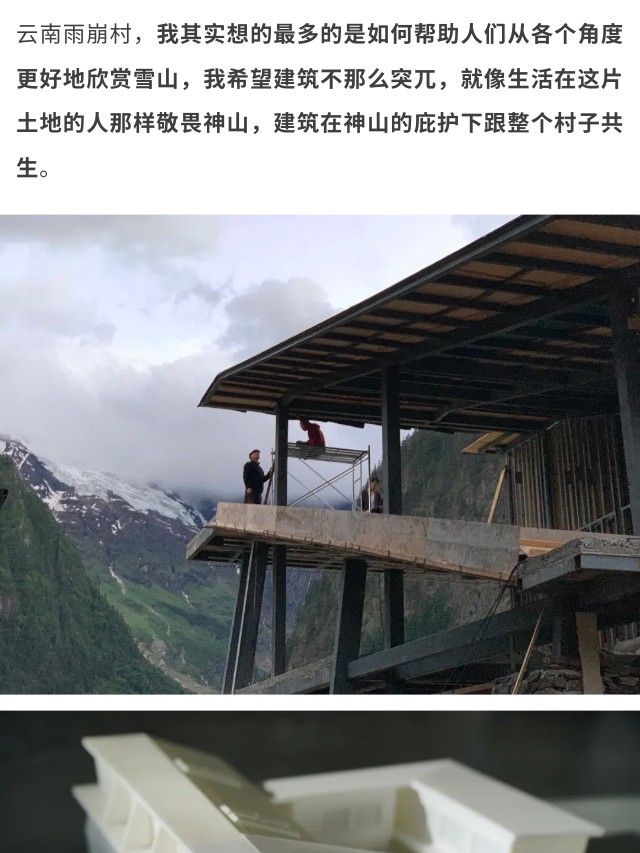Open the cliffside building construction photo
This screenshot has height=853, width=640.
pos(320,454)
